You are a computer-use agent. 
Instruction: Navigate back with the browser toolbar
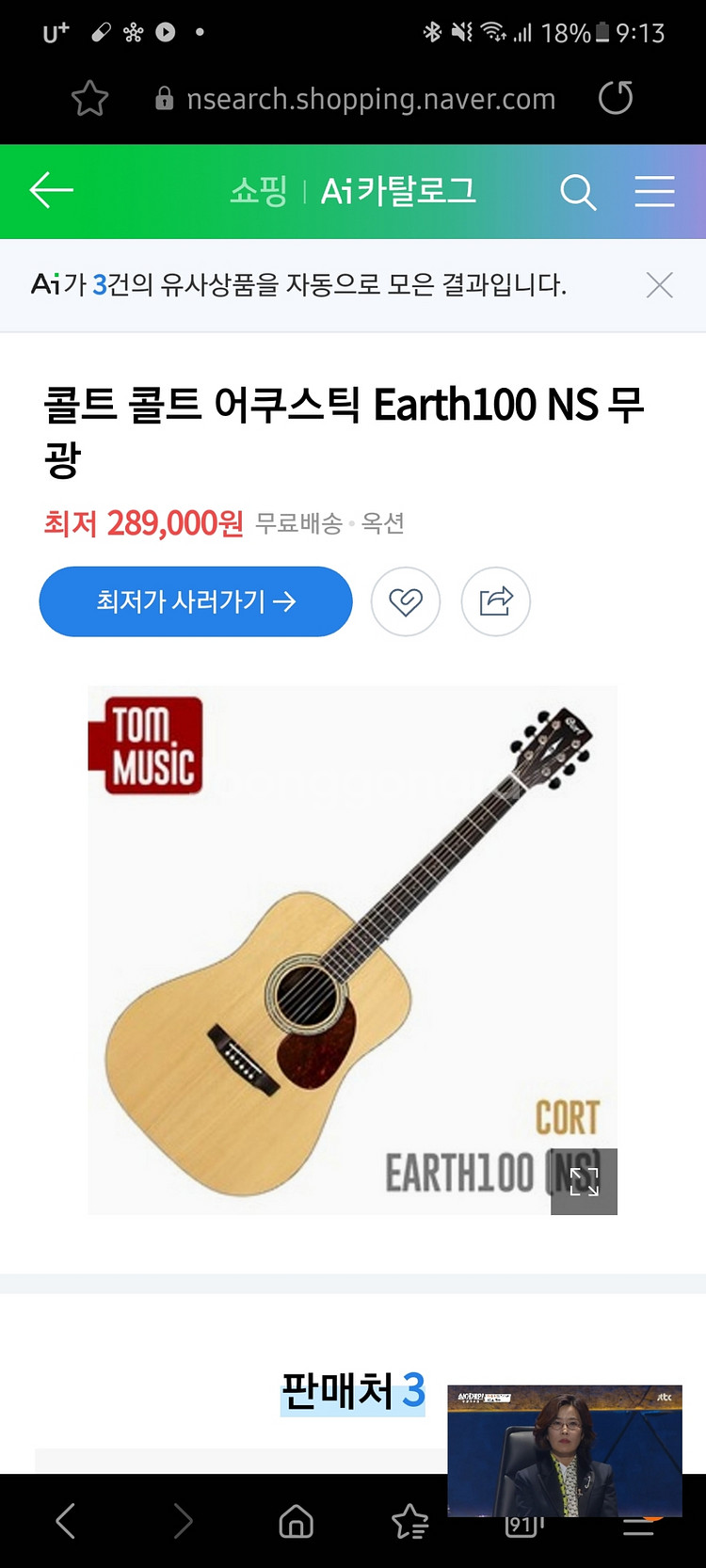[x=65, y=1521]
